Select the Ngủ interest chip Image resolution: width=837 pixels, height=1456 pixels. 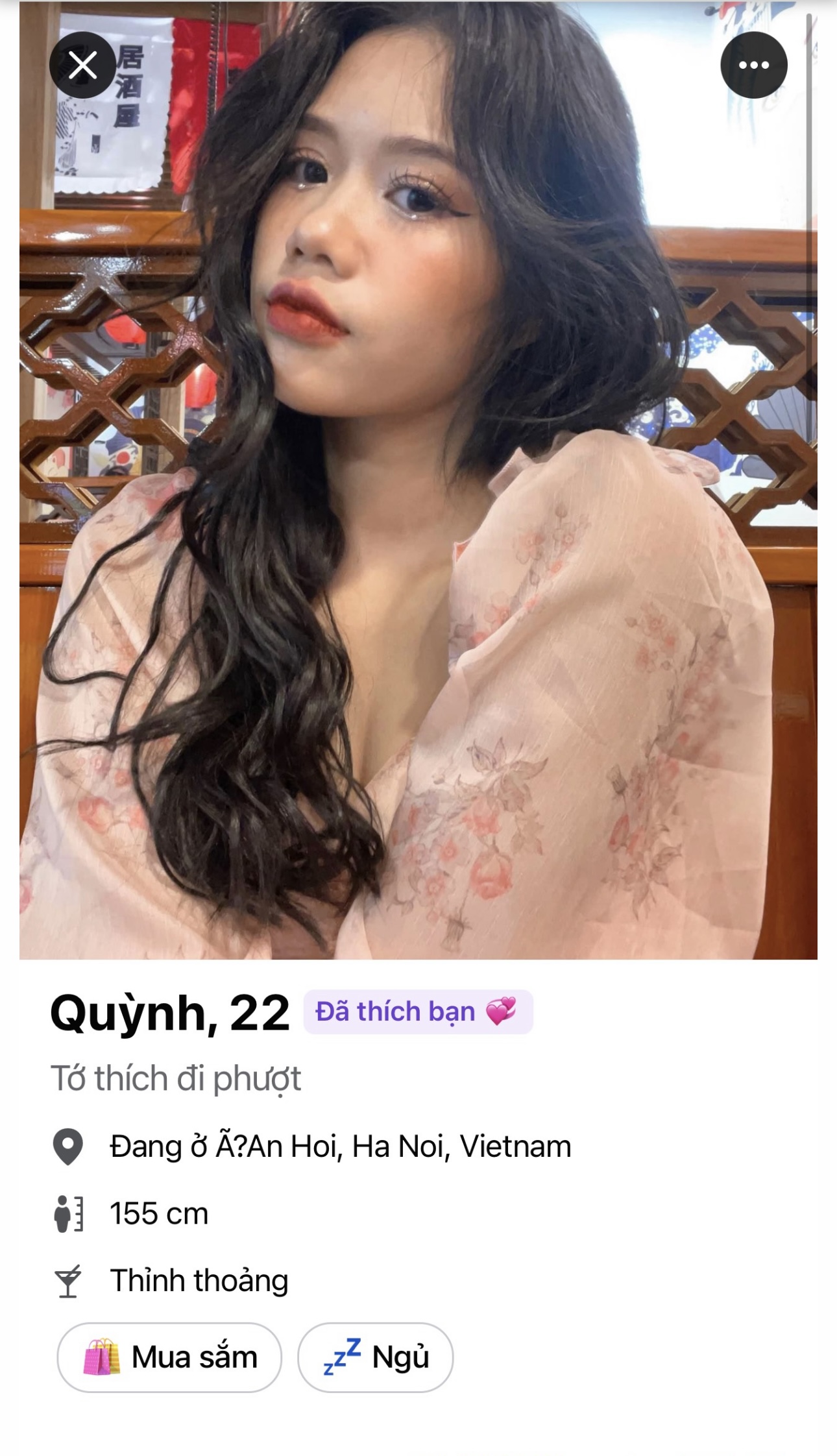click(375, 1357)
